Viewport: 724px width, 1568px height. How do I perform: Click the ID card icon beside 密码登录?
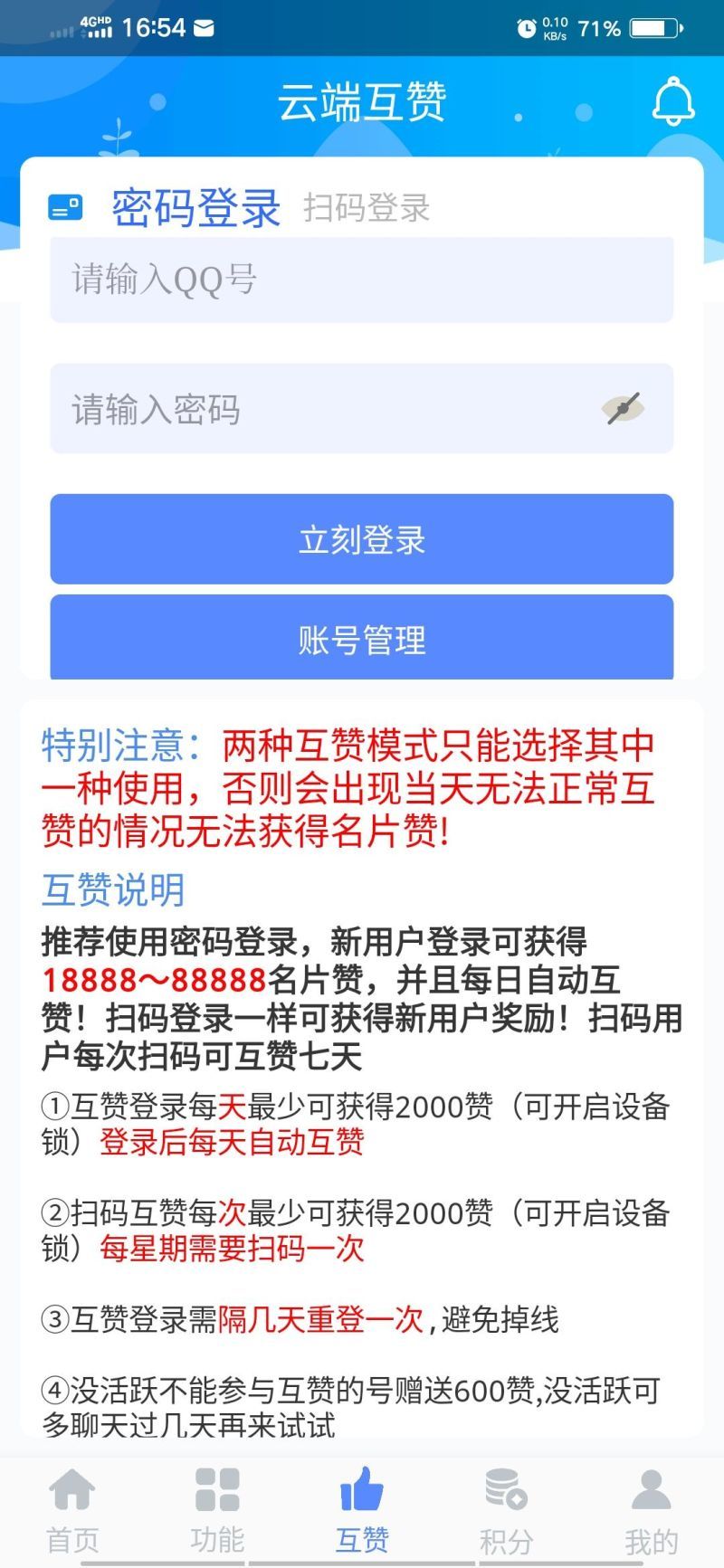coord(64,206)
